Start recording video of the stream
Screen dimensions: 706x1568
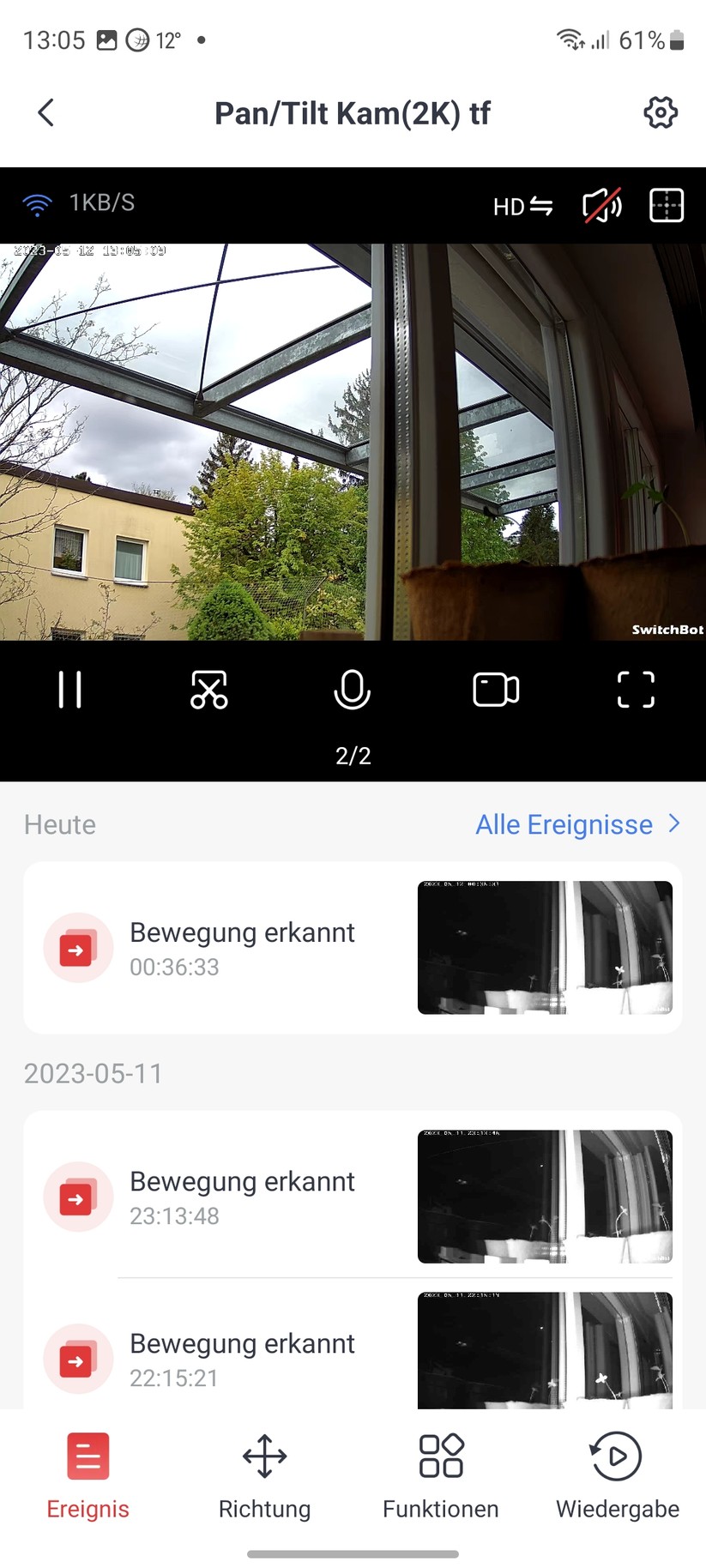click(495, 689)
